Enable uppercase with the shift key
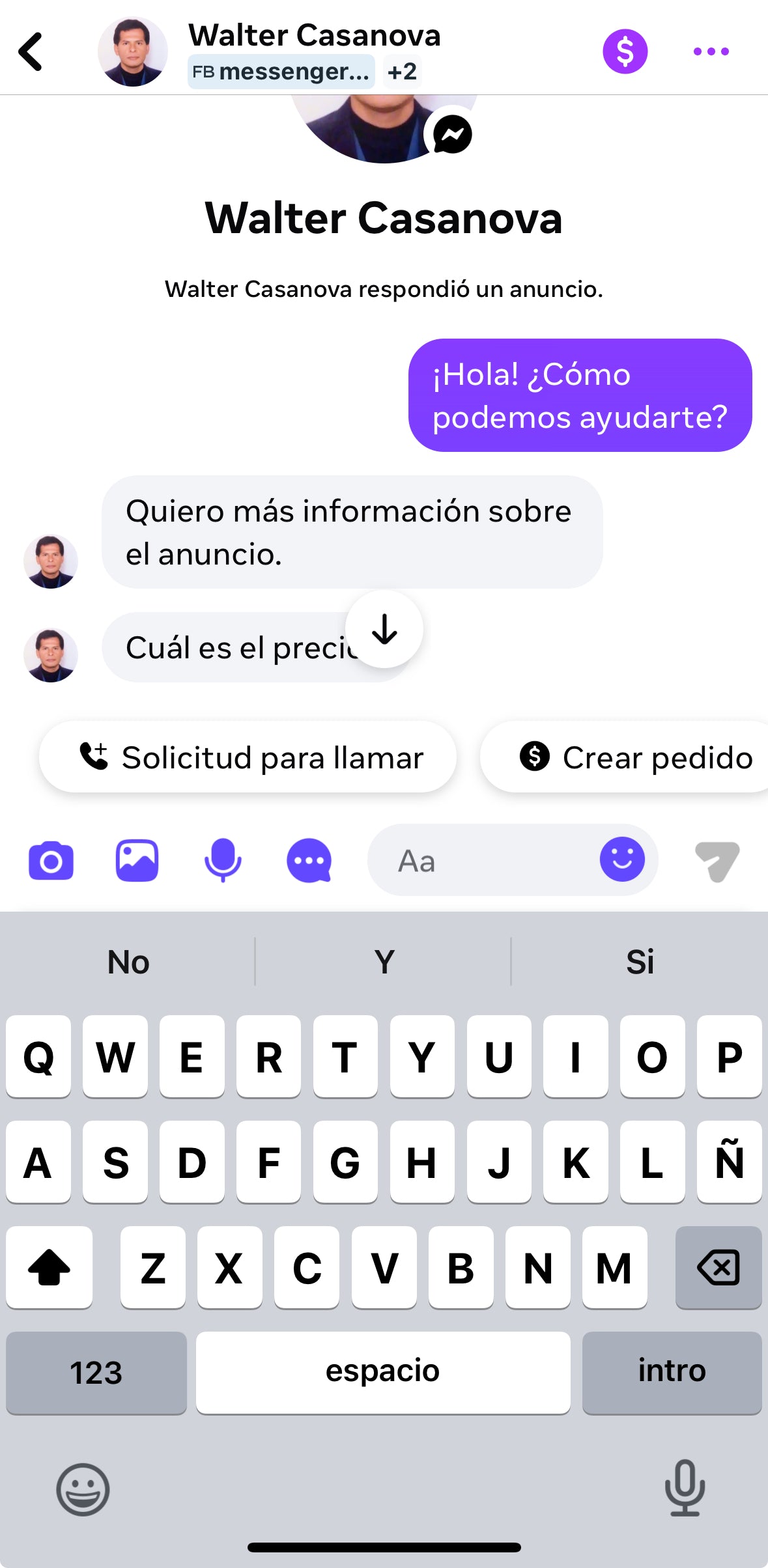 49,1267
